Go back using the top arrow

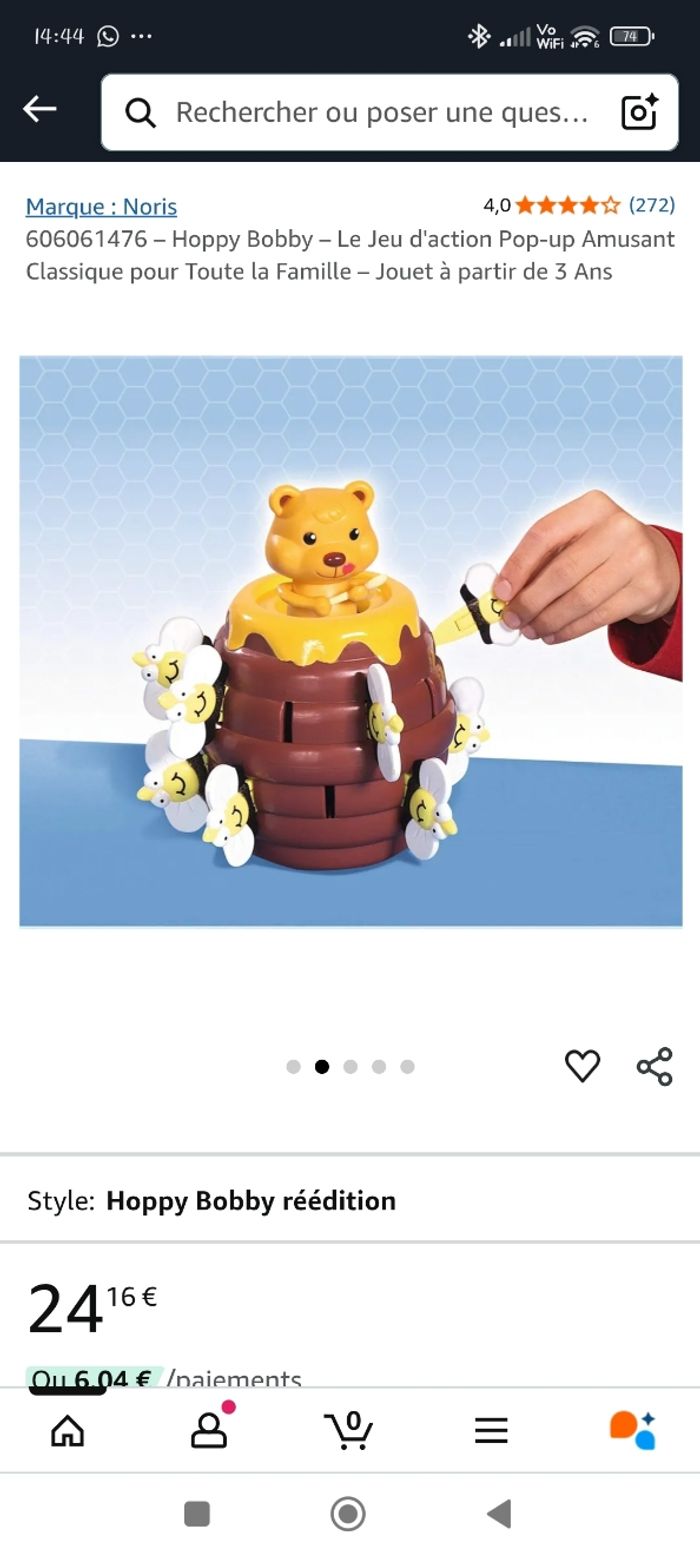tap(40, 109)
